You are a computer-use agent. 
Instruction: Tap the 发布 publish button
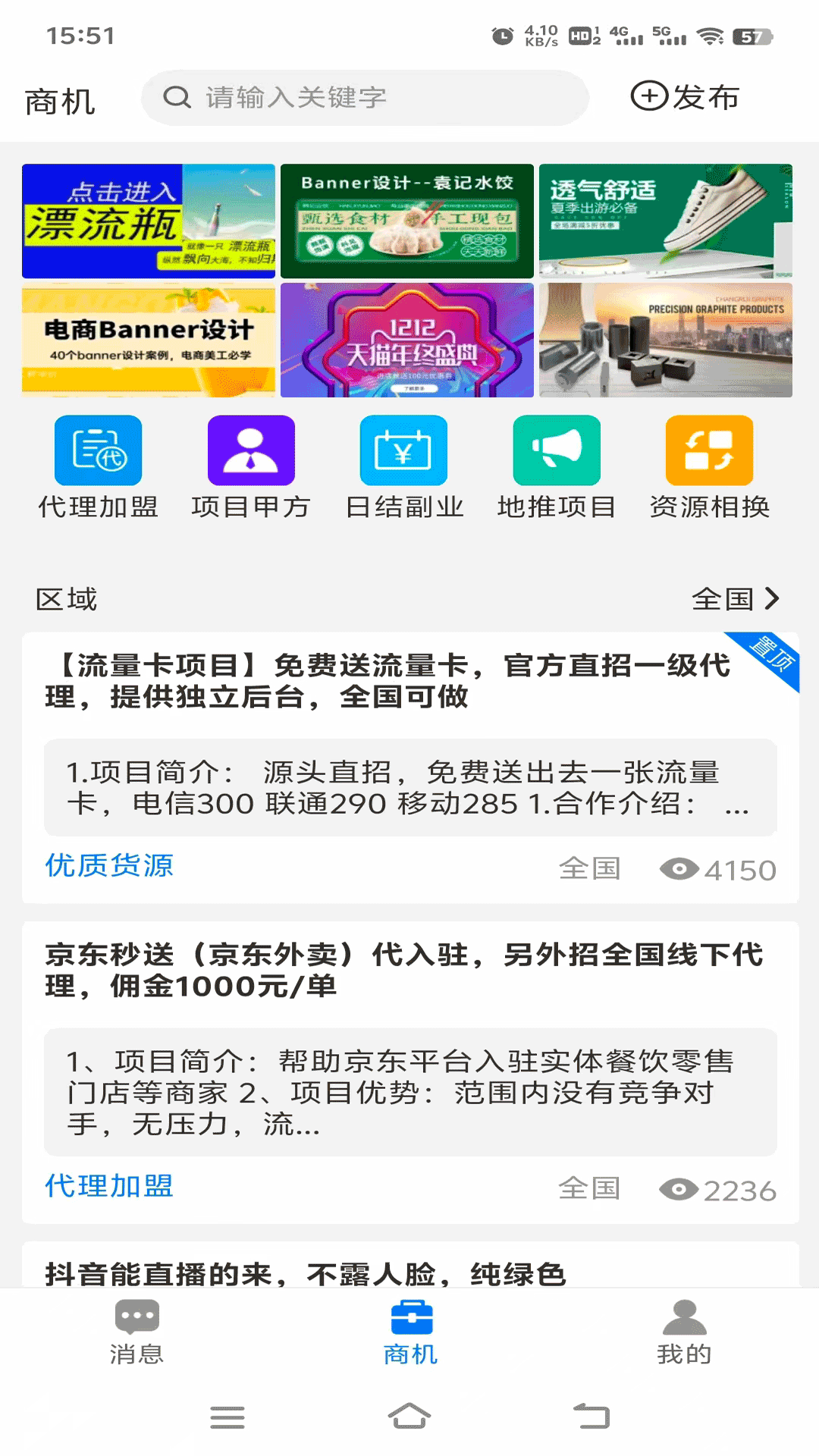coord(685,96)
